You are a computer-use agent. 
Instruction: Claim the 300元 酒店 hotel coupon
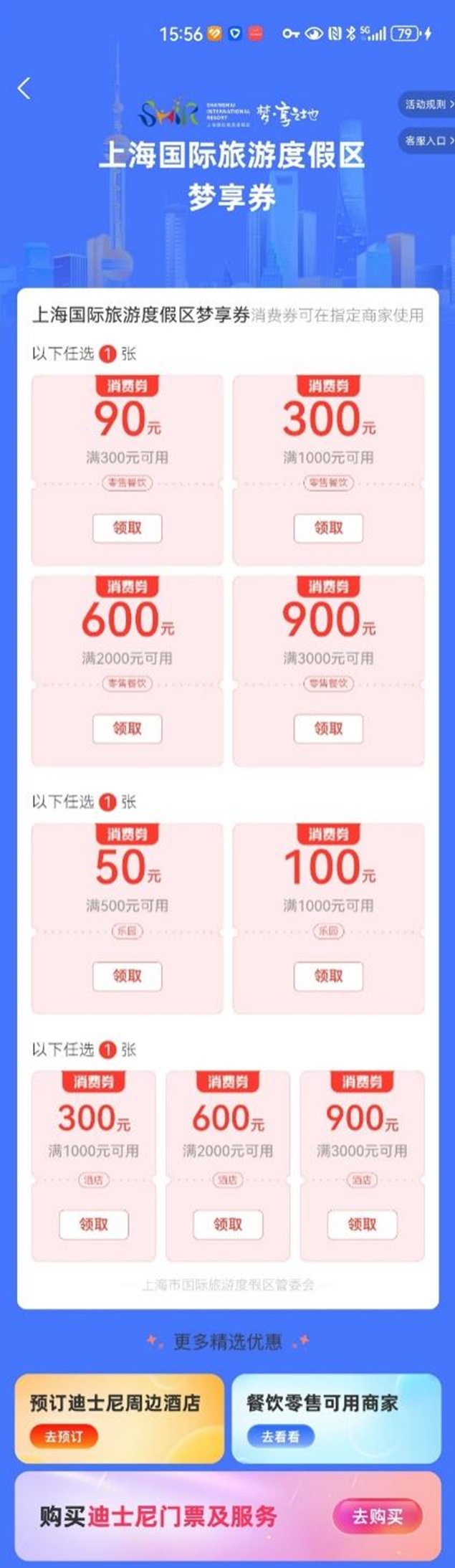(93, 1225)
